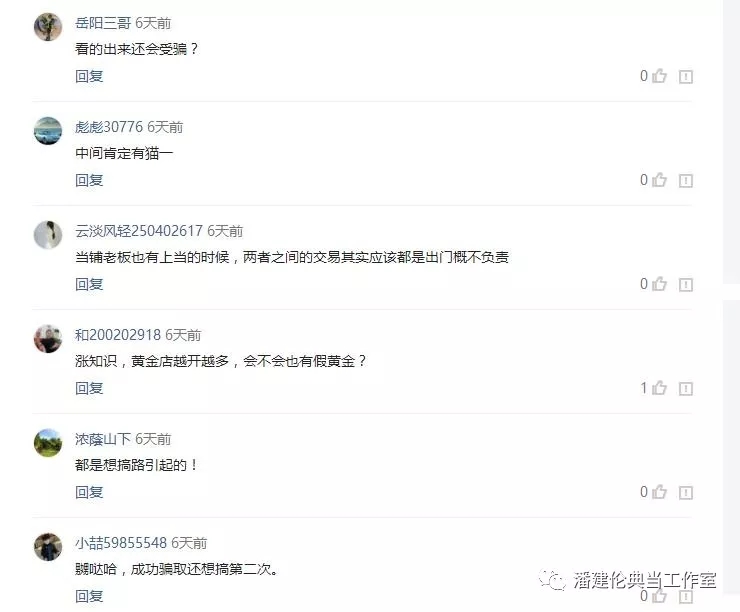The height and width of the screenshot is (612, 740).
Task: Report 彪彪30776's comment
Action: pyautogui.click(x=686, y=180)
